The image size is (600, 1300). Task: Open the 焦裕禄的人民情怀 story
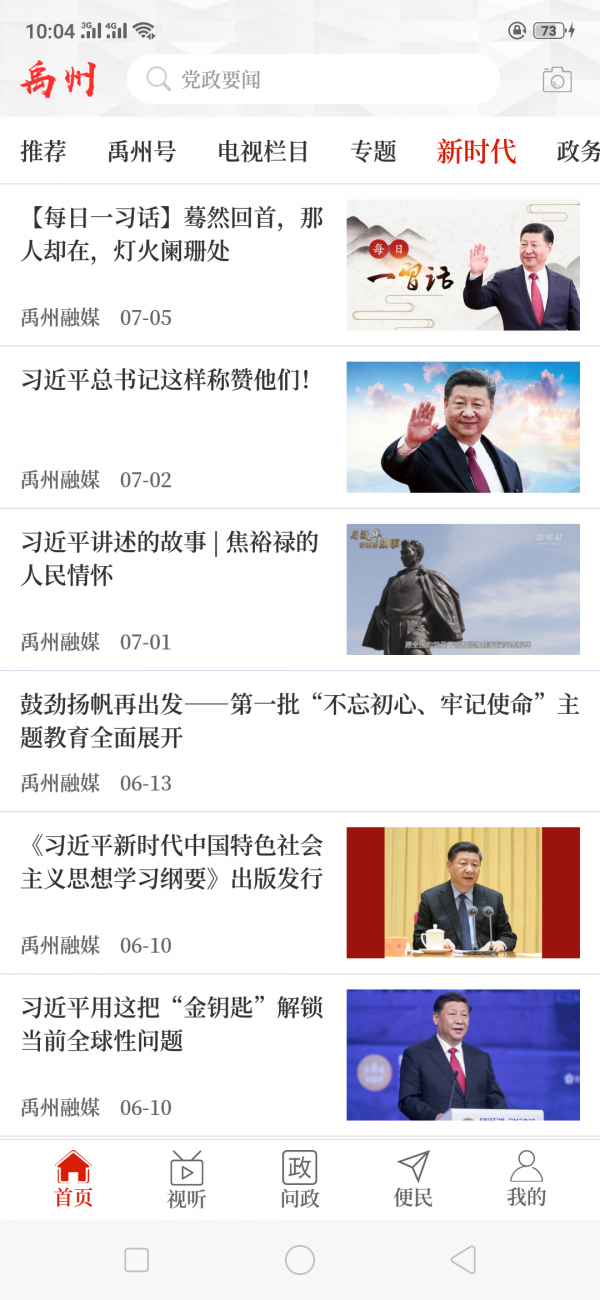pyautogui.click(x=170, y=558)
